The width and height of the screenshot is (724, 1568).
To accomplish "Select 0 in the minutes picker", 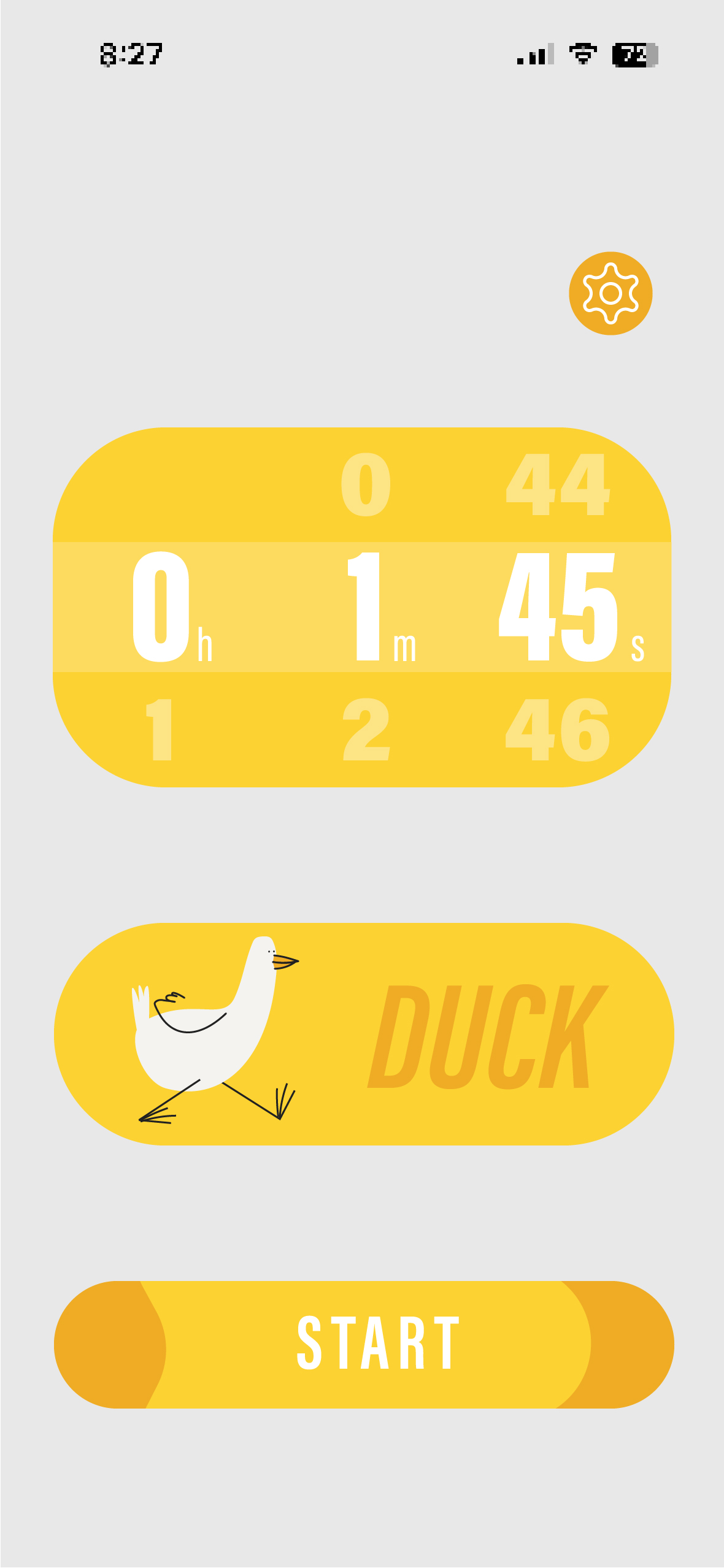I will click(366, 484).
